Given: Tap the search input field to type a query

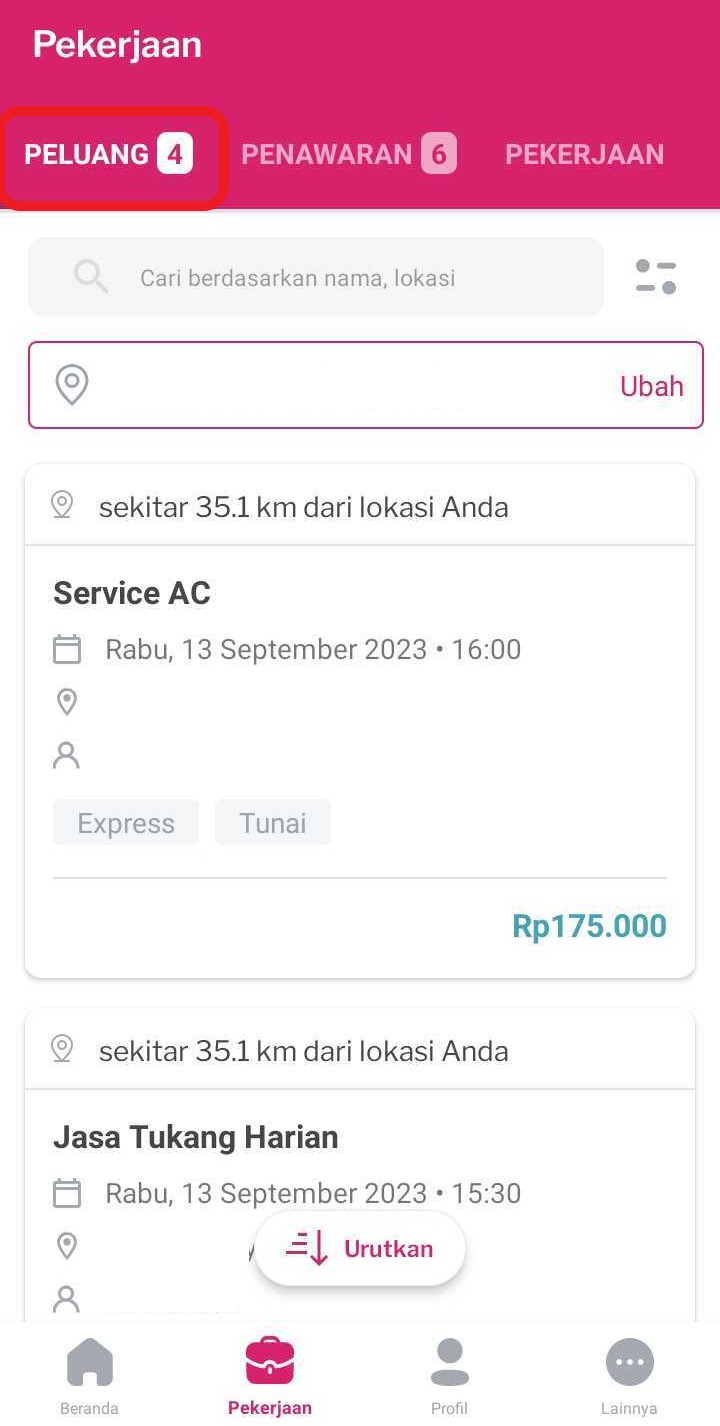Looking at the screenshot, I should (300, 277).
